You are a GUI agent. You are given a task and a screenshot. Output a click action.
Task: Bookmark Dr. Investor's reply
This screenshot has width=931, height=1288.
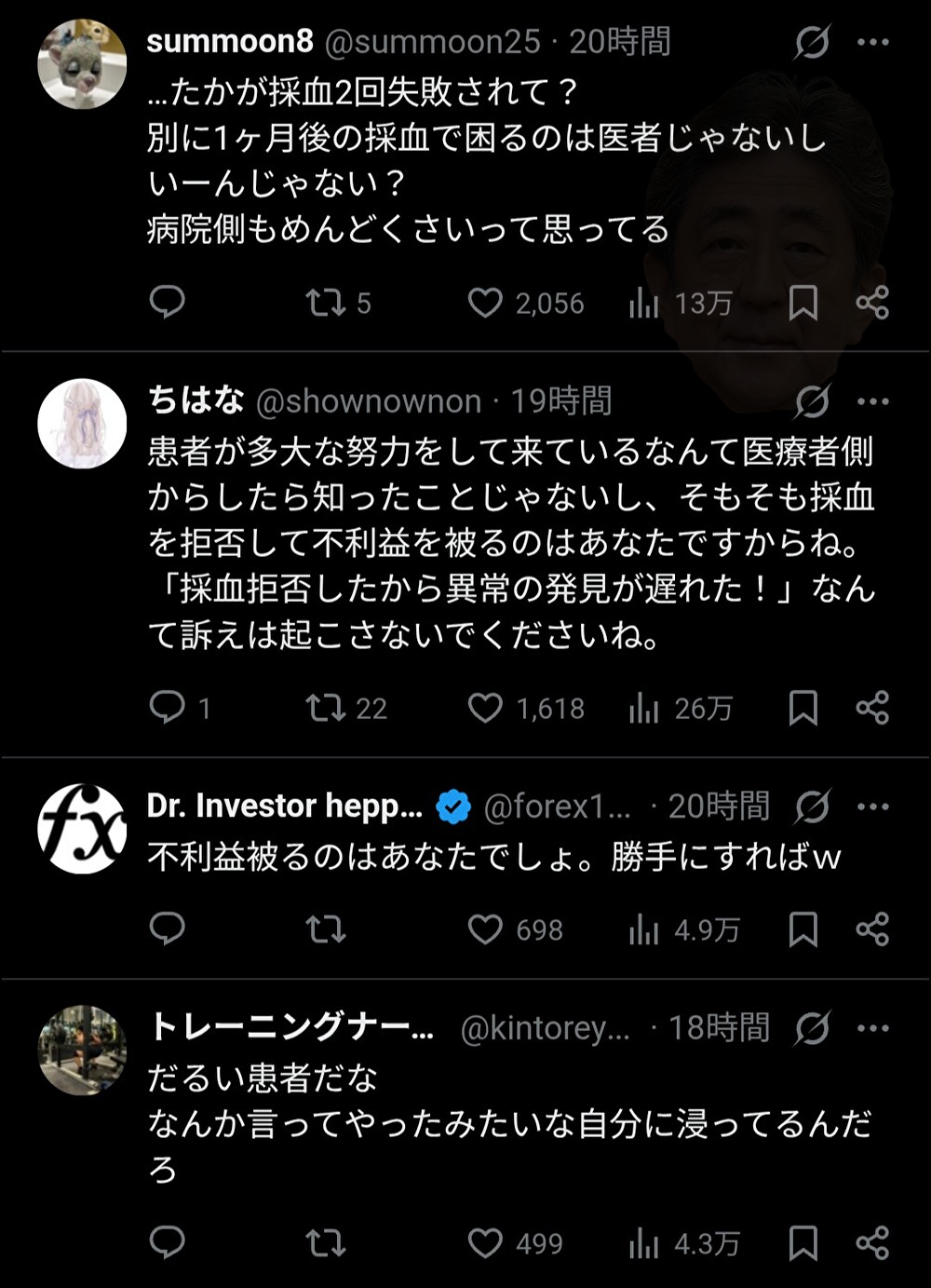tap(803, 929)
